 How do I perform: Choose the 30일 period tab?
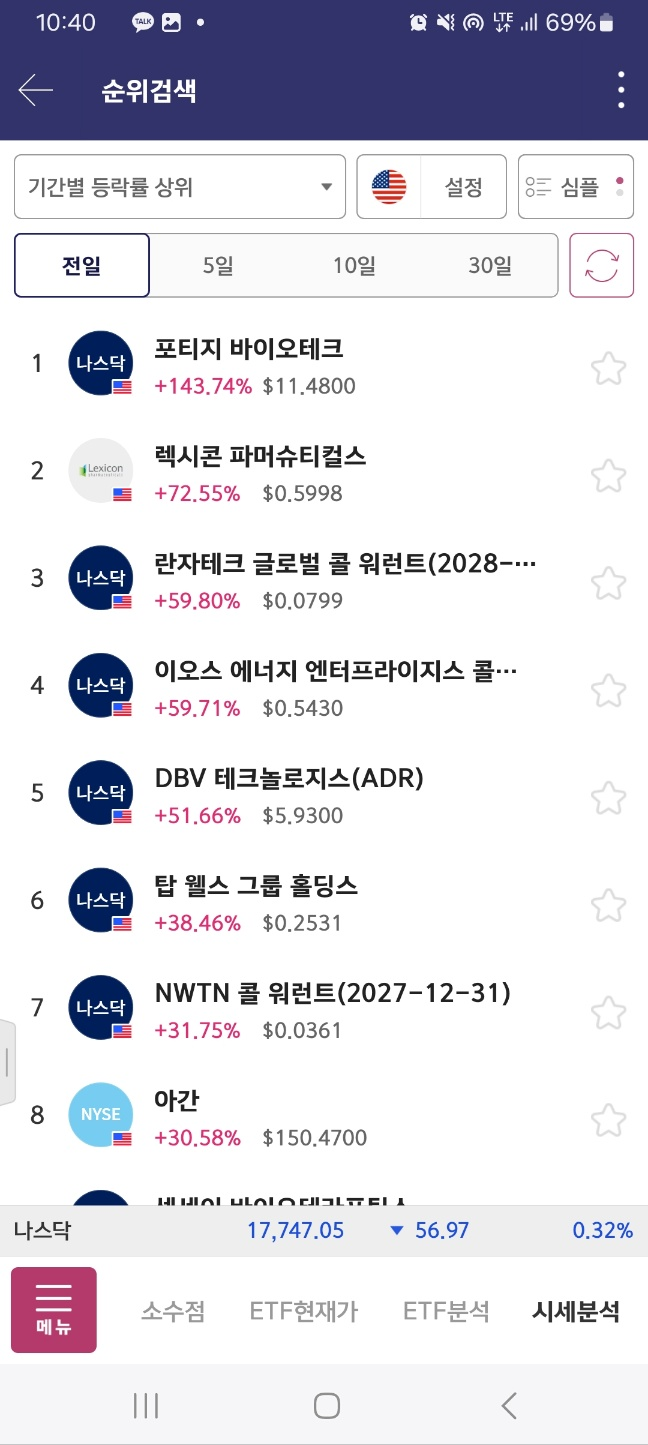click(x=490, y=266)
